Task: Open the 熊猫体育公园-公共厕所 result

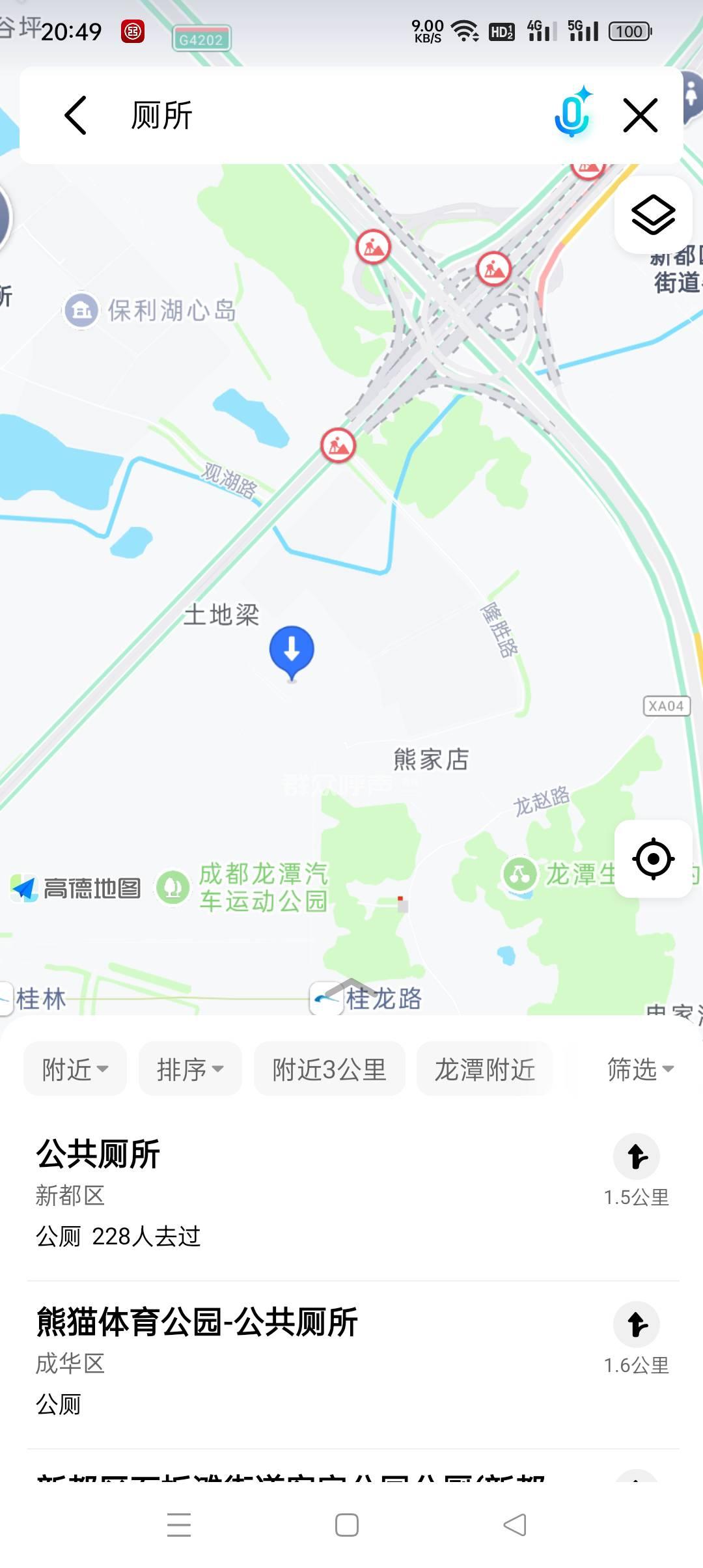Action: [260, 1361]
